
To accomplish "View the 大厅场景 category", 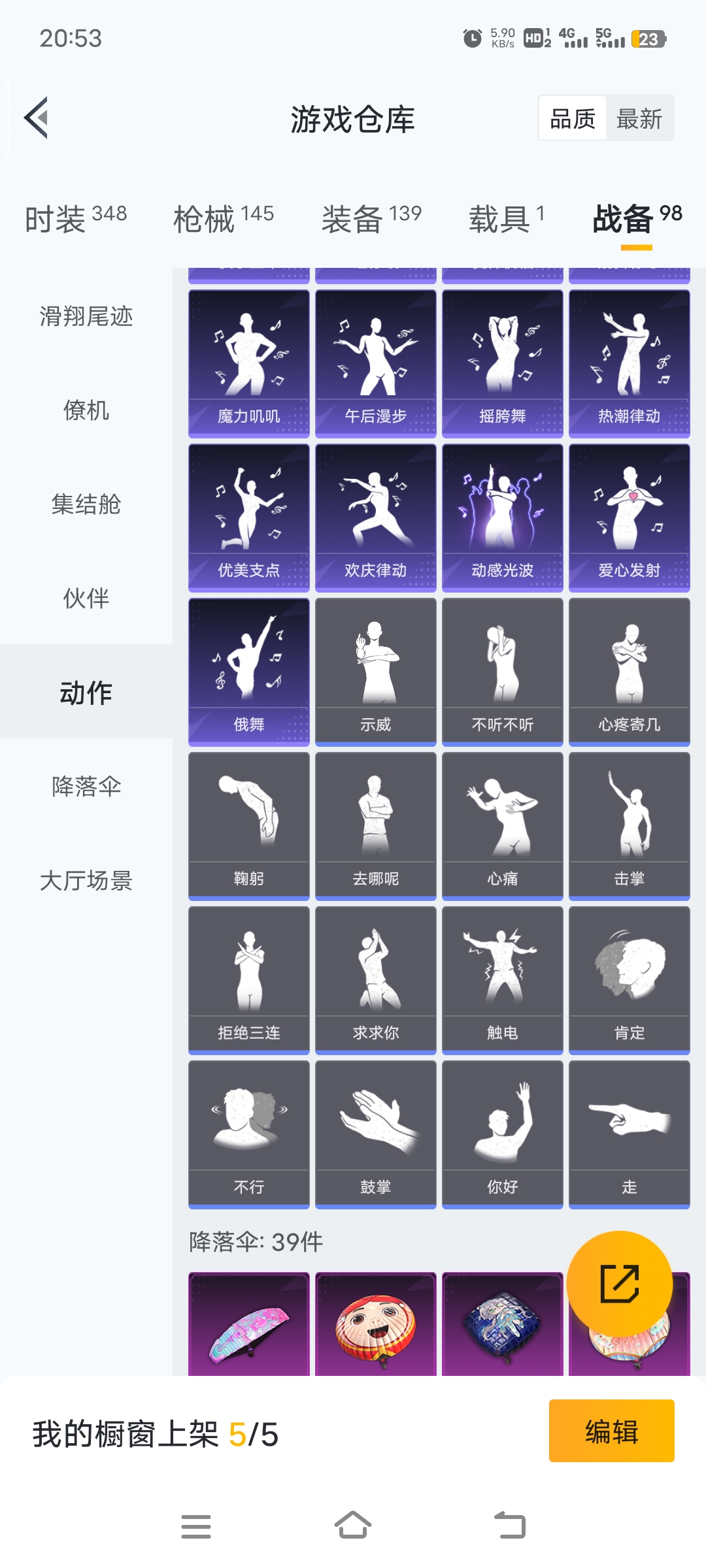I will [x=86, y=881].
